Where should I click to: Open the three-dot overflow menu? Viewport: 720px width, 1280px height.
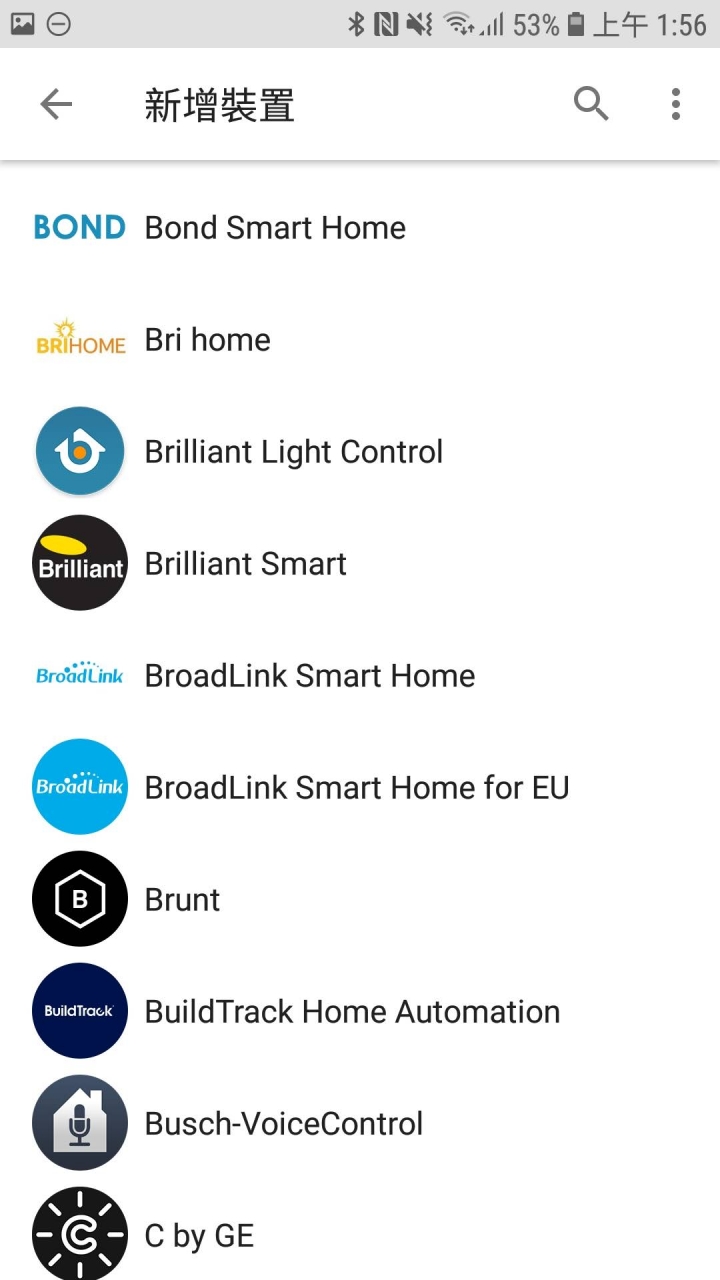676,104
